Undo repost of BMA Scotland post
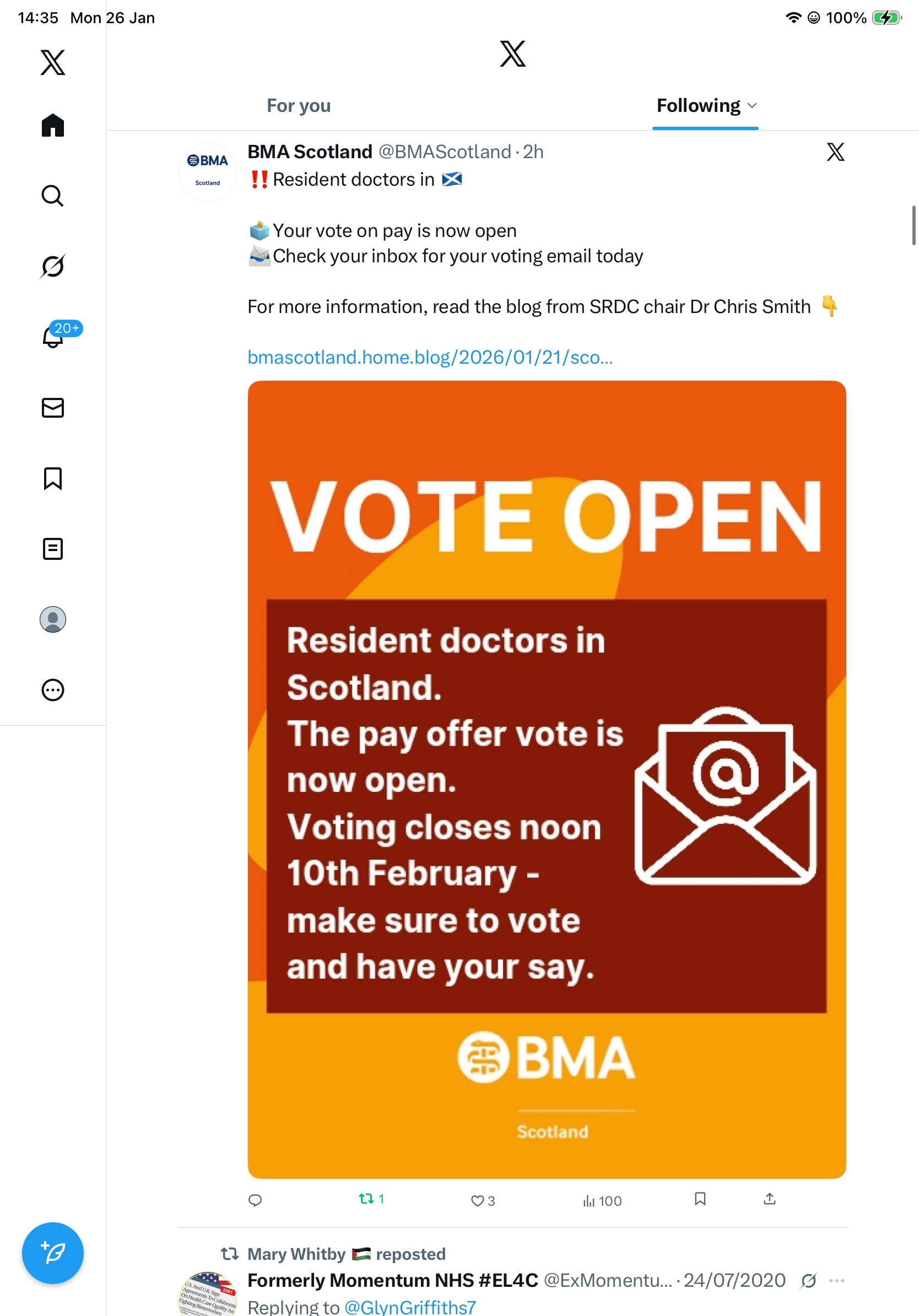The image size is (919, 1316). pos(367,1199)
